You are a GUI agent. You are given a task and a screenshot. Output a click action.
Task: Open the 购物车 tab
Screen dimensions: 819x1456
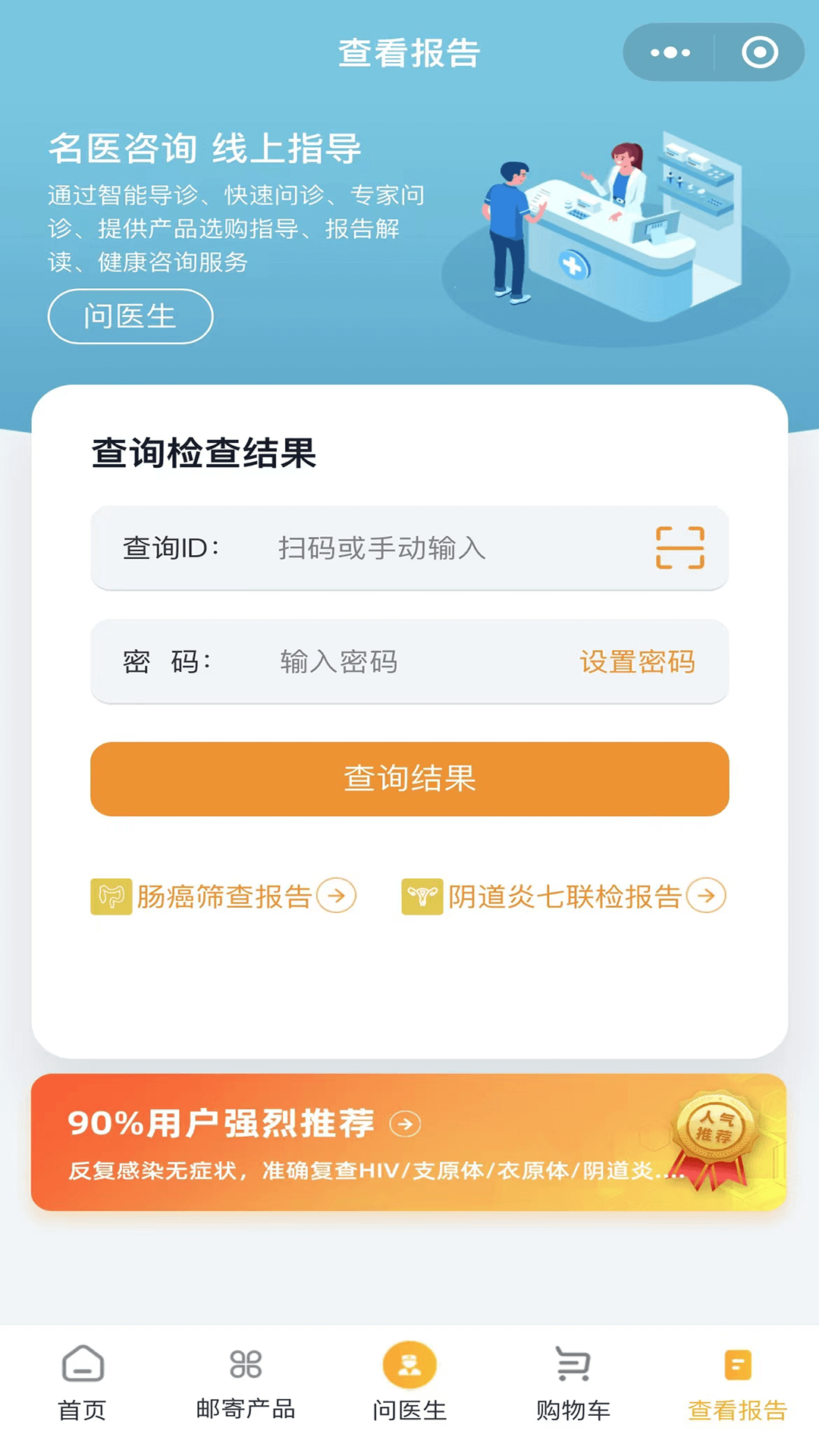click(x=573, y=1380)
